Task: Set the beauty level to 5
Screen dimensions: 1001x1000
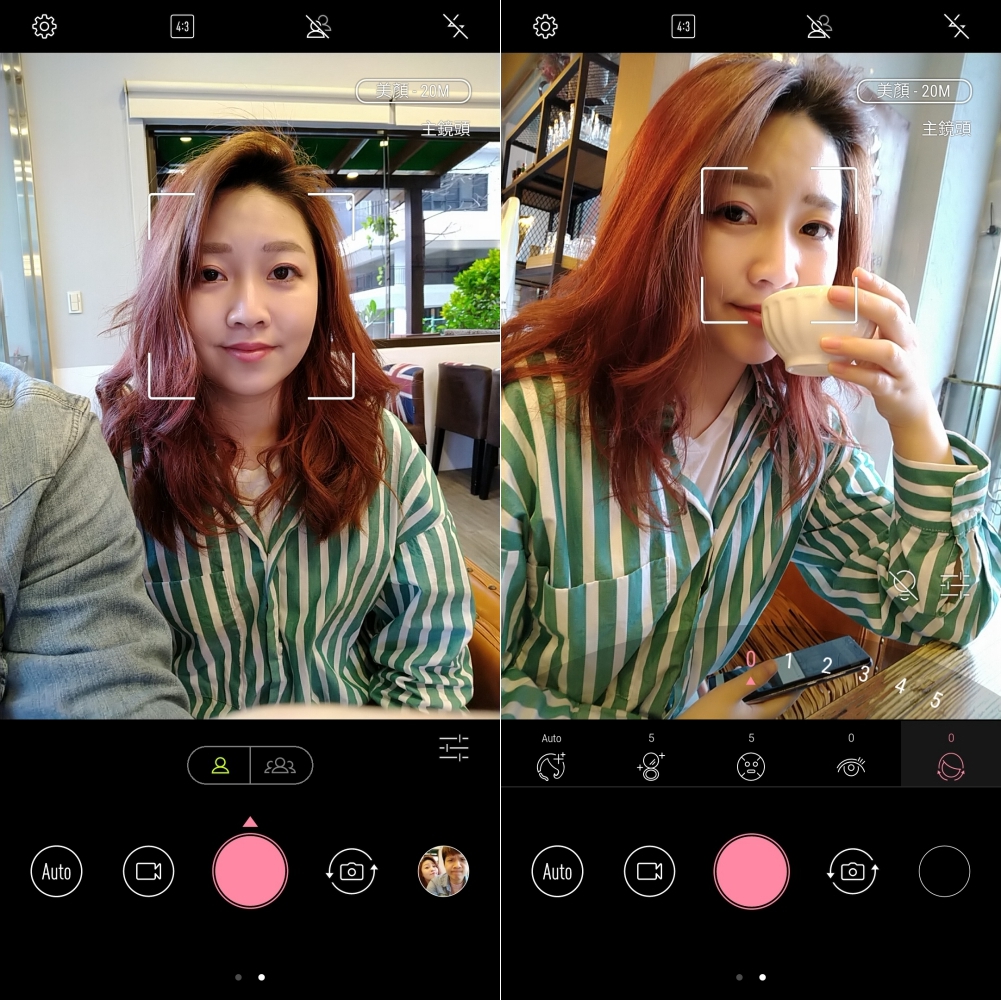Action: click(936, 700)
